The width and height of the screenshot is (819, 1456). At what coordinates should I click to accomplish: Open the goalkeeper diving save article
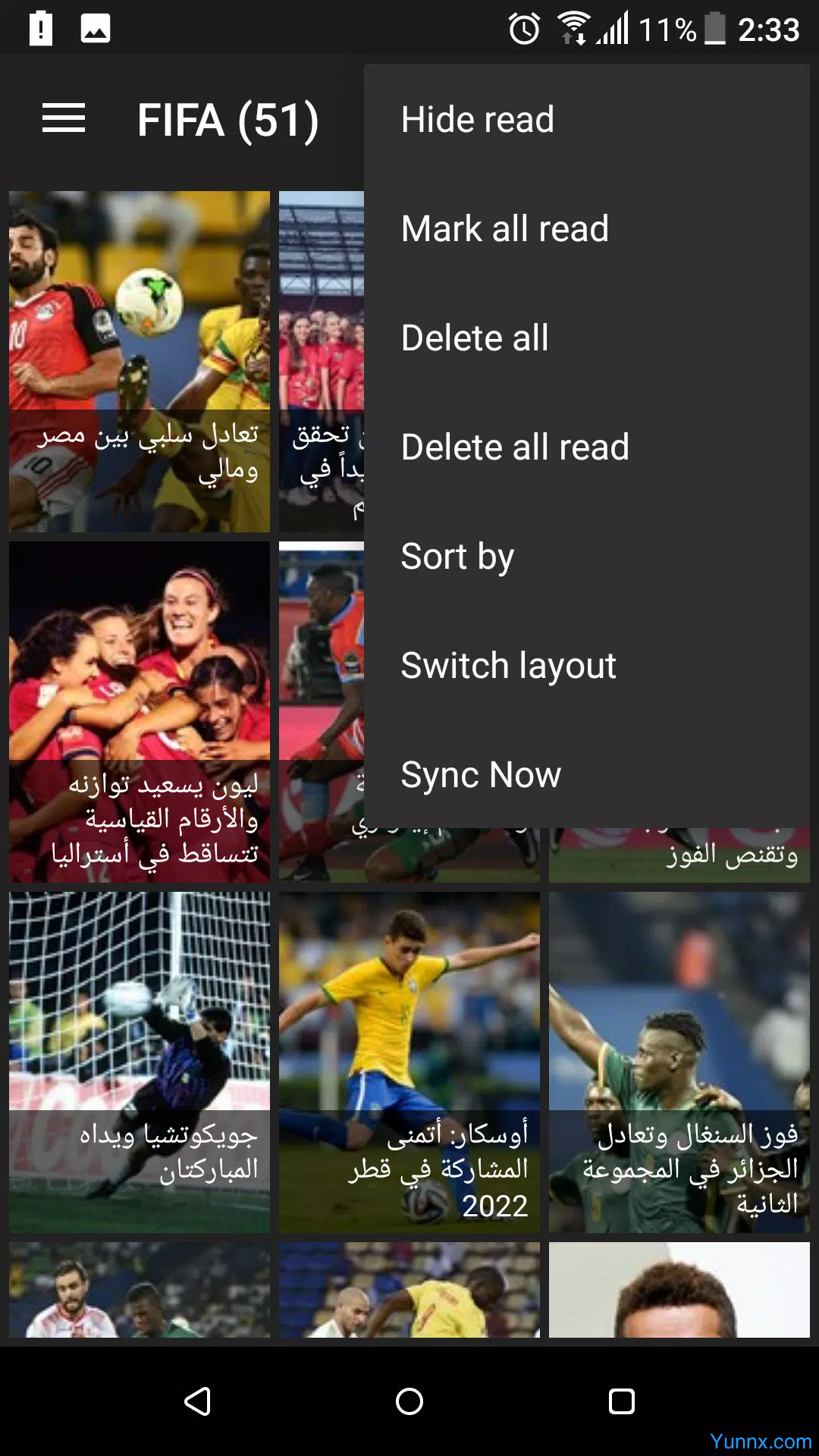point(140,1062)
